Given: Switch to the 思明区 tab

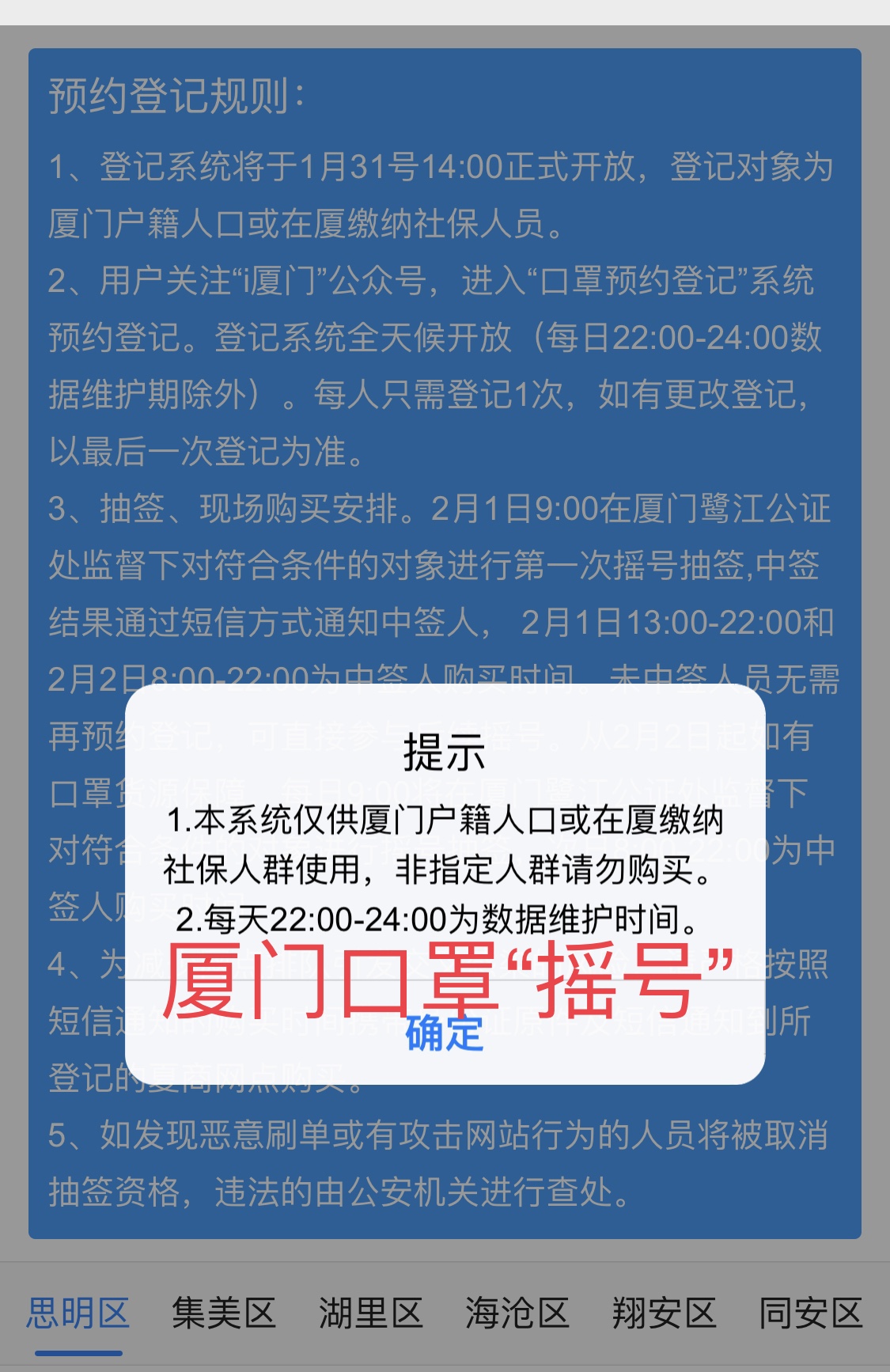Looking at the screenshot, I should click(x=78, y=1314).
